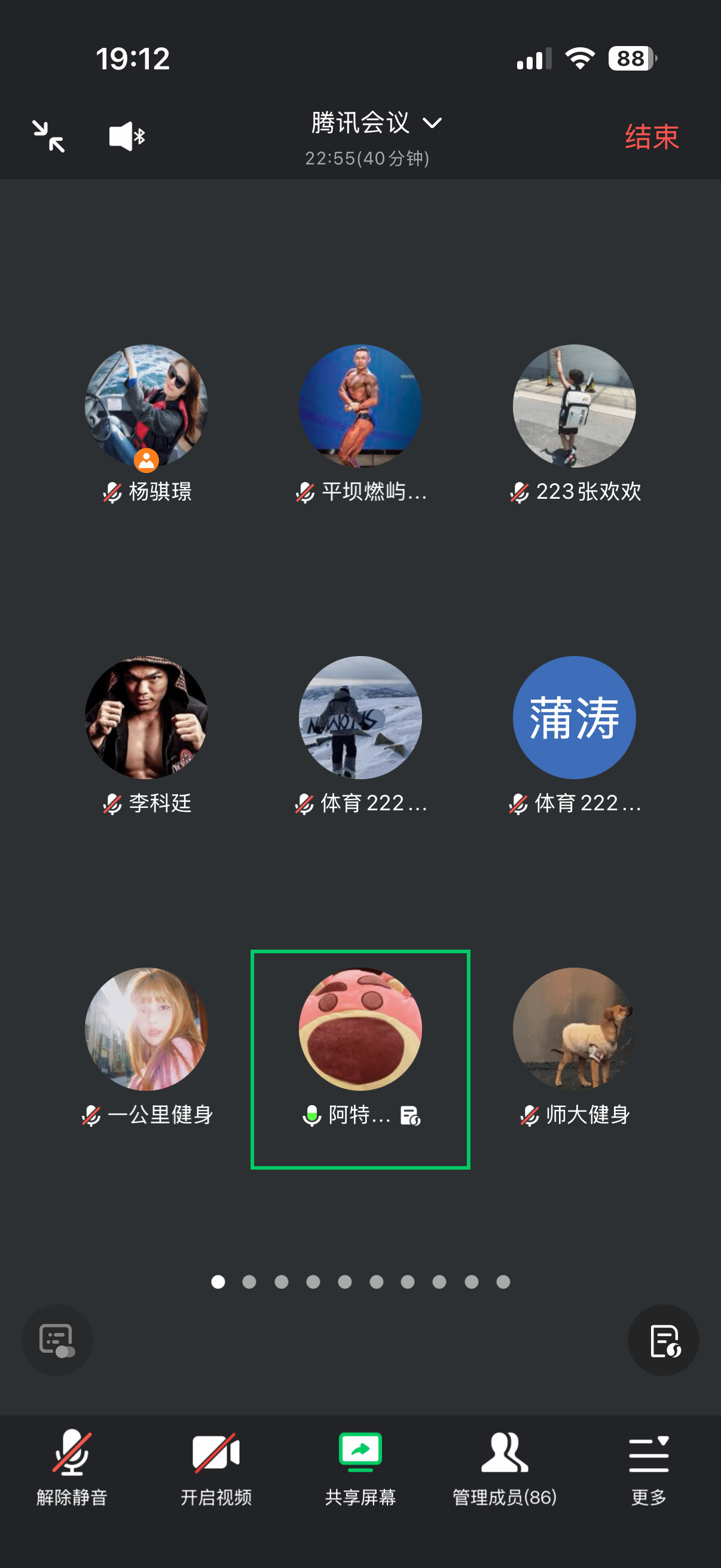The width and height of the screenshot is (721, 1568).
Task: Select participant 师大健身
Action: tap(574, 1029)
